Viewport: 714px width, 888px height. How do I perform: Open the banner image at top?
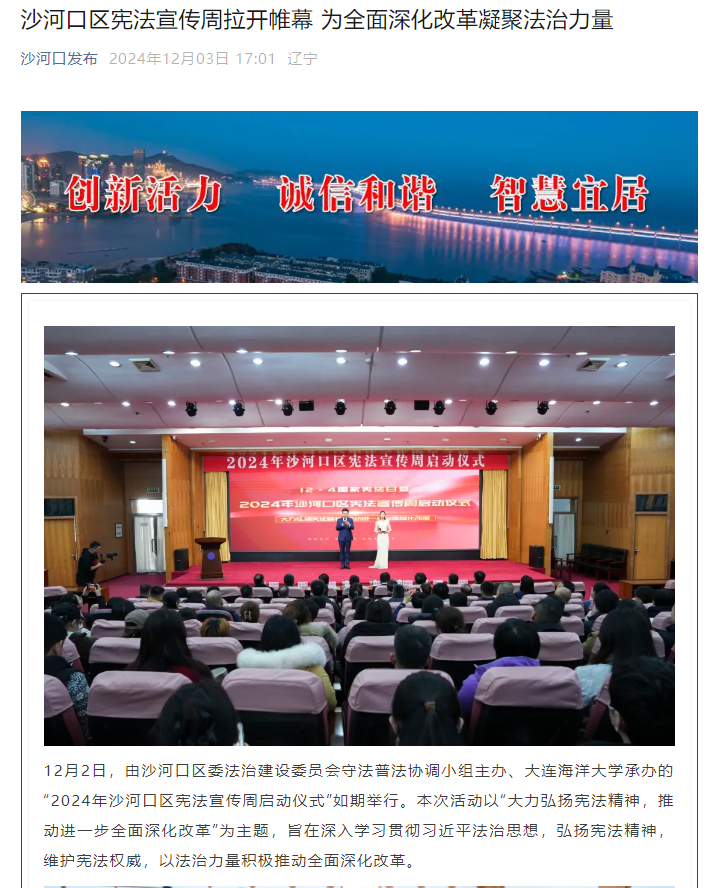click(x=359, y=196)
